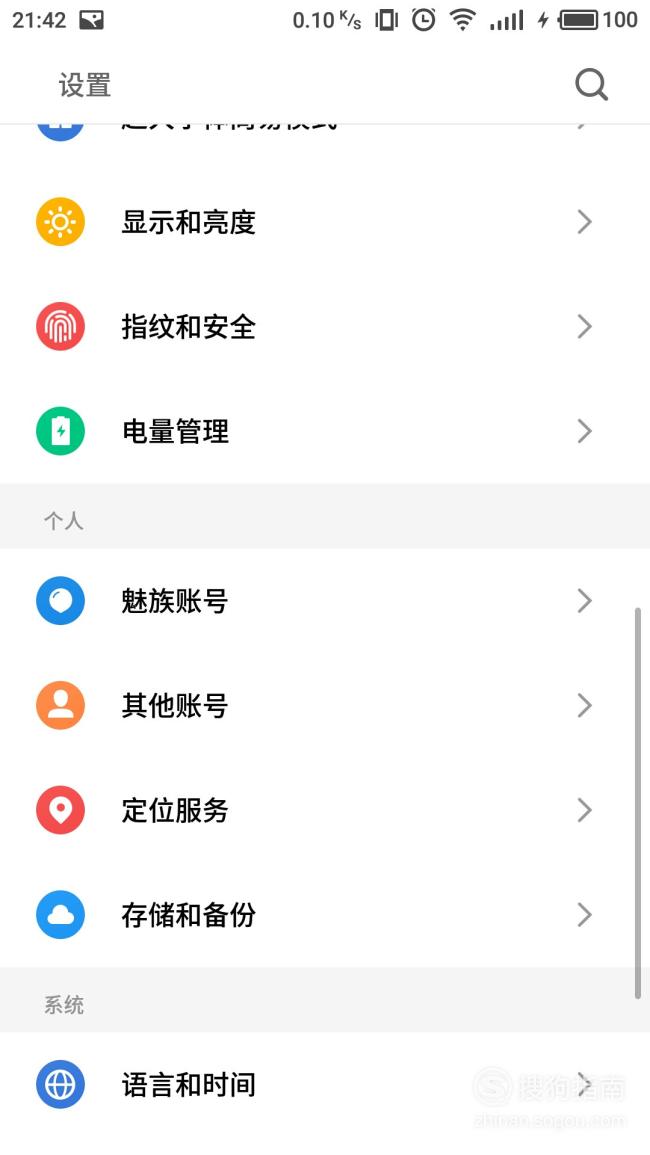The height and width of the screenshot is (1155, 650).
Task: Go to 指纹和安全
Action: click(325, 326)
